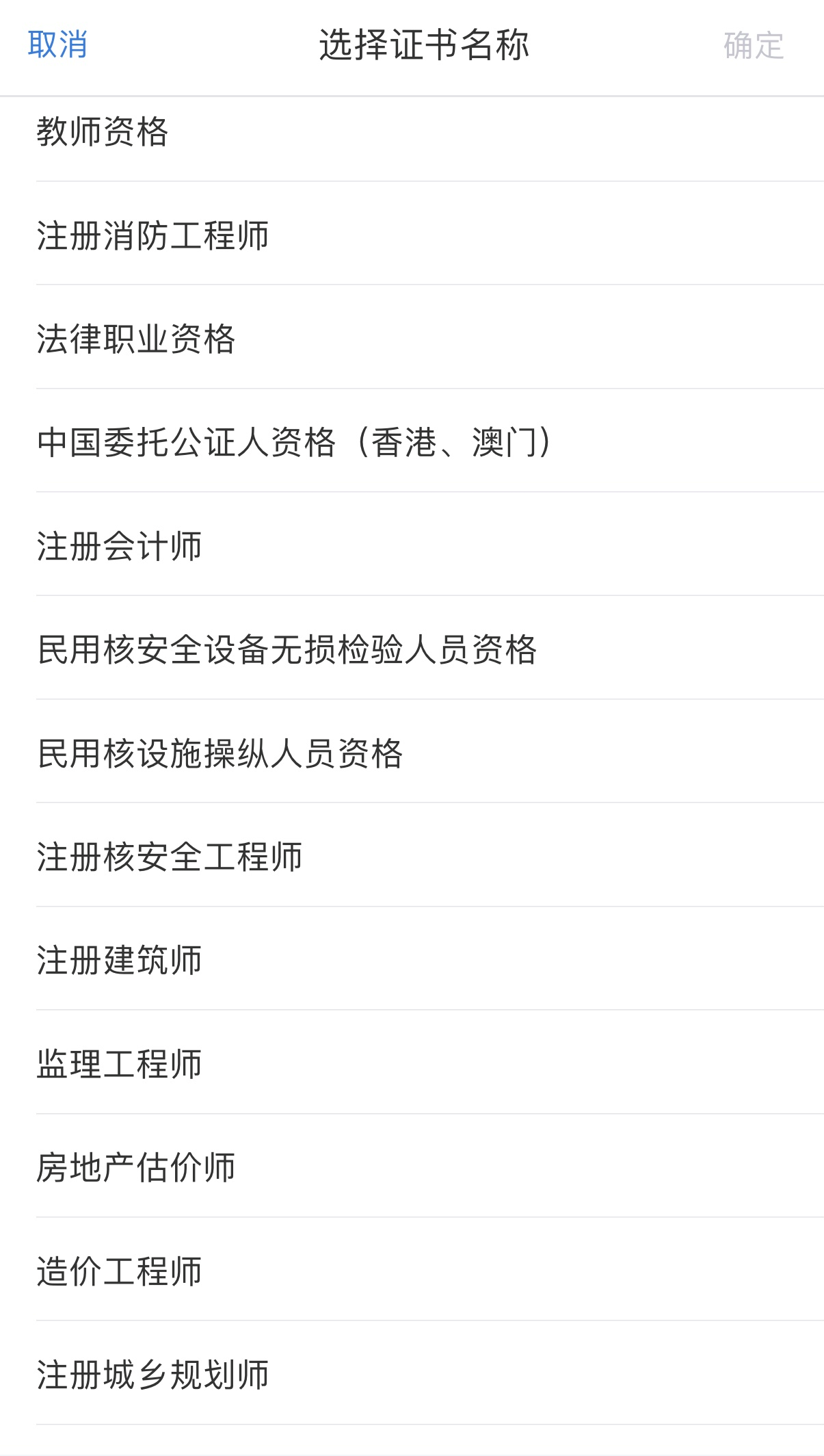Select 法律职业资格
Screen dimensions: 824x1456
coord(136,339)
